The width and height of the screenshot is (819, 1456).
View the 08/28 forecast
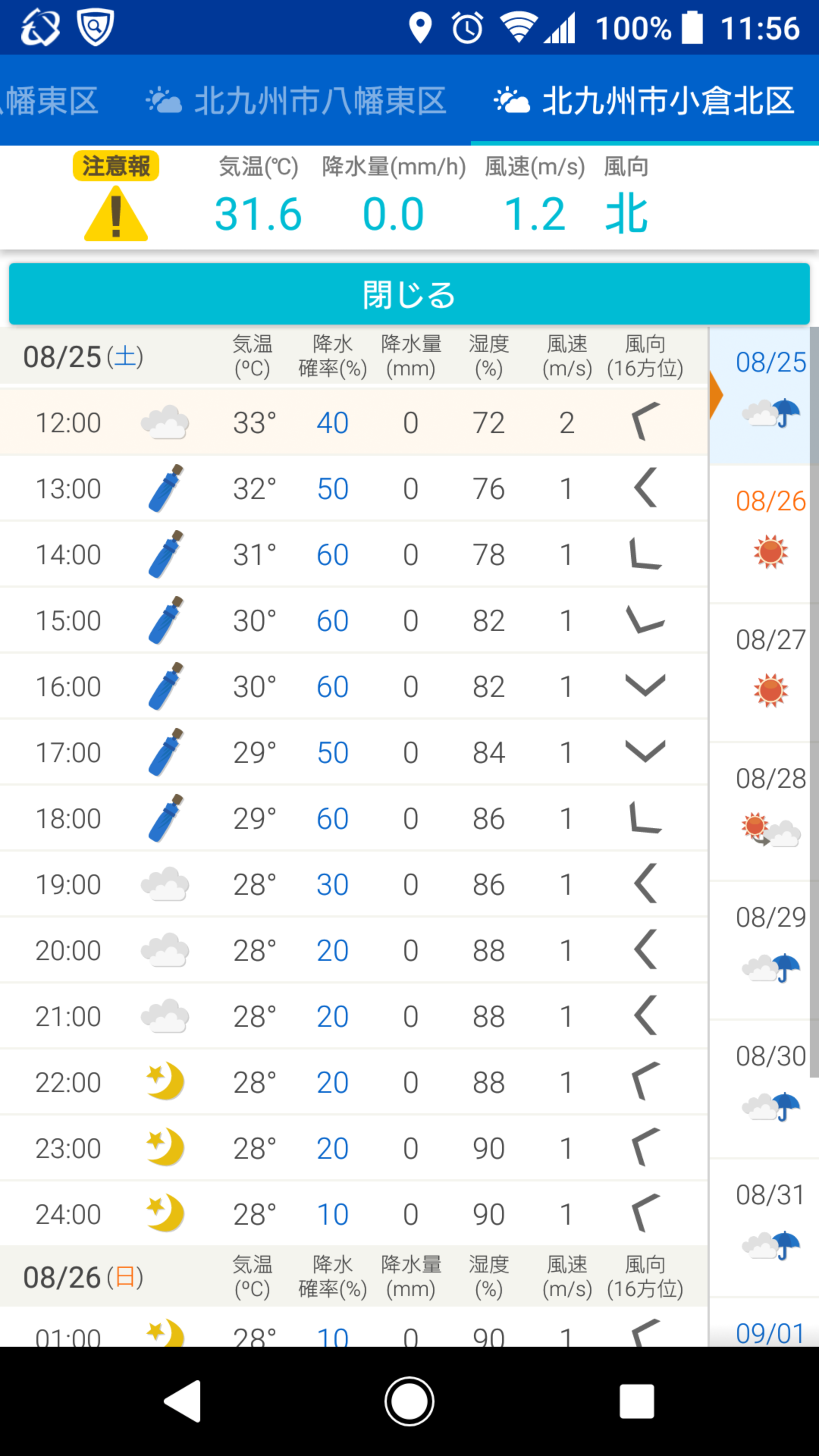(x=770, y=811)
